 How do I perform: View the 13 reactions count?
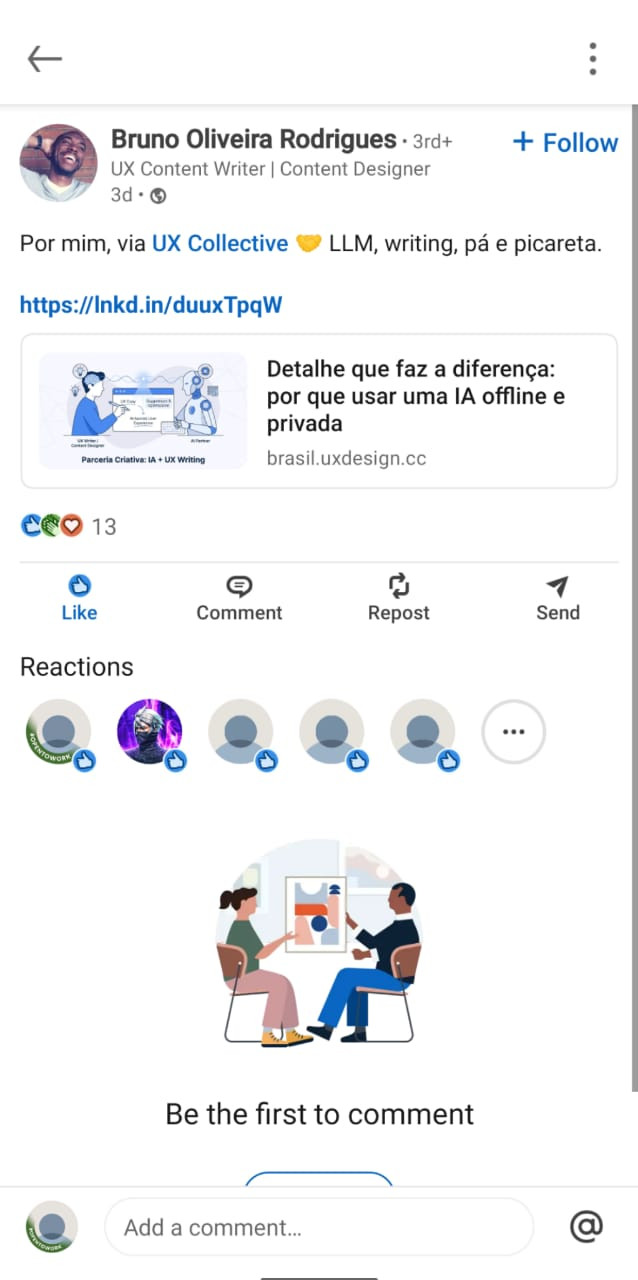(x=103, y=525)
